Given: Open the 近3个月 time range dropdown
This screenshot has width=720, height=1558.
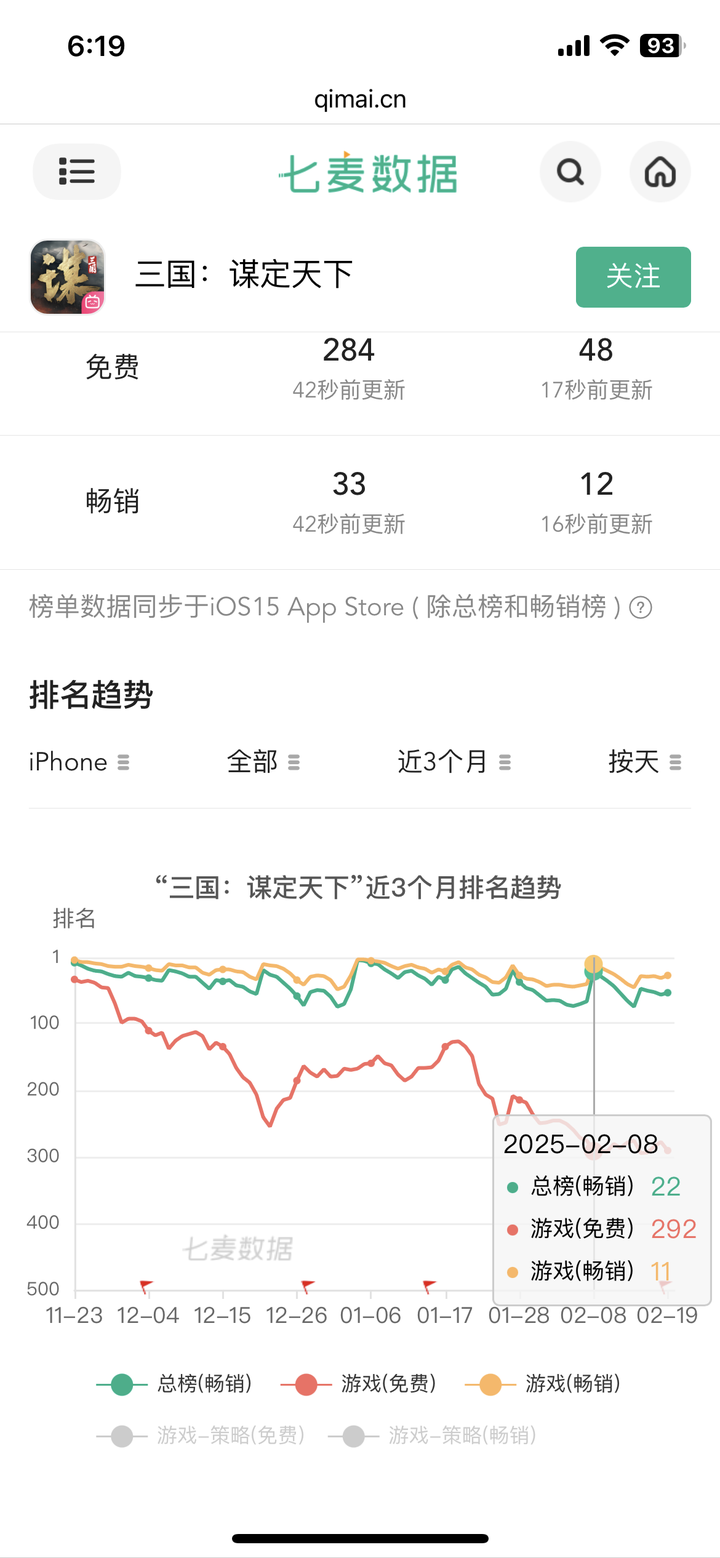Looking at the screenshot, I should pyautogui.click(x=454, y=762).
